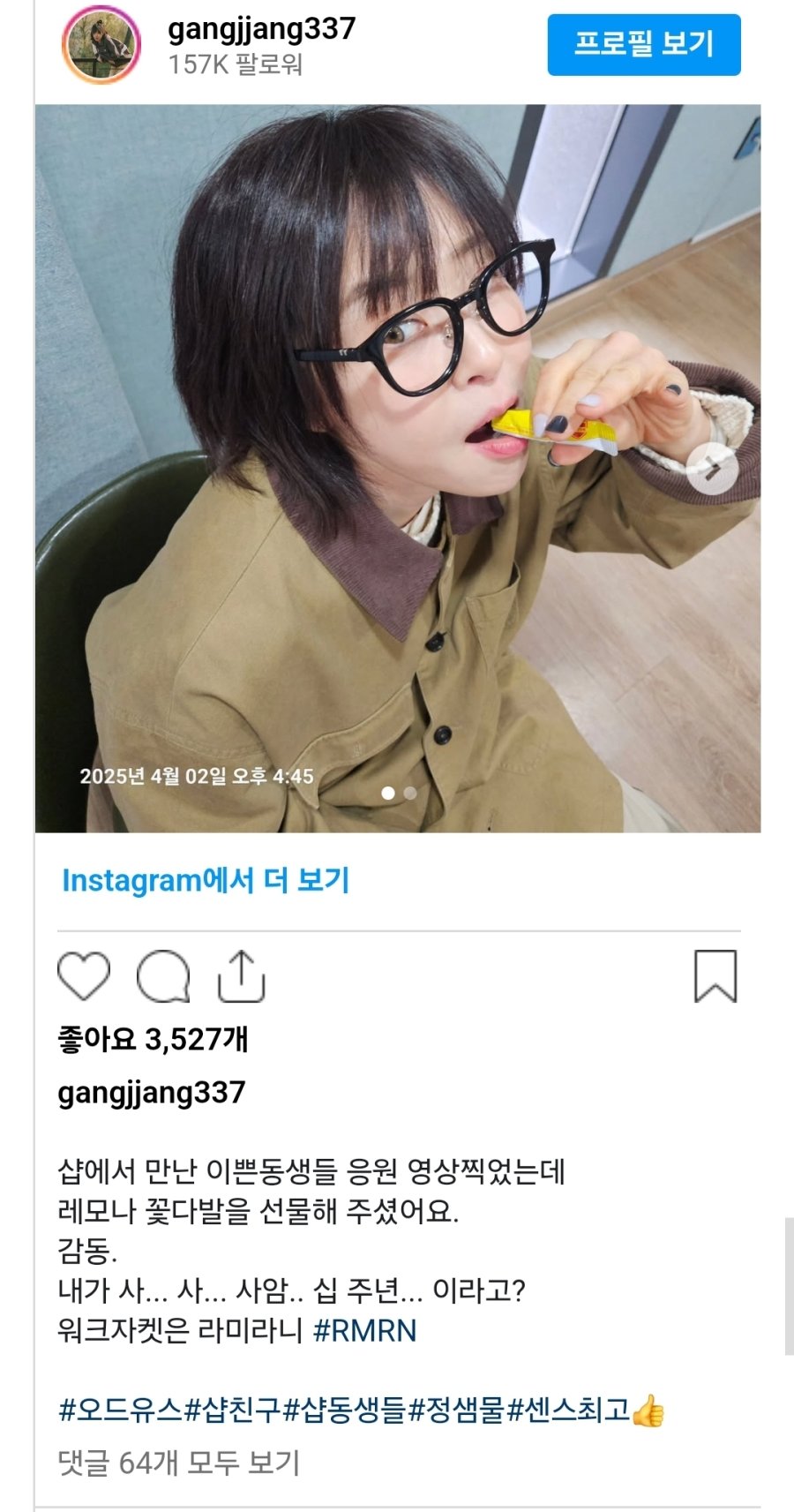Like this post with the heart icon
The height and width of the screenshot is (1512, 794).
84,976
